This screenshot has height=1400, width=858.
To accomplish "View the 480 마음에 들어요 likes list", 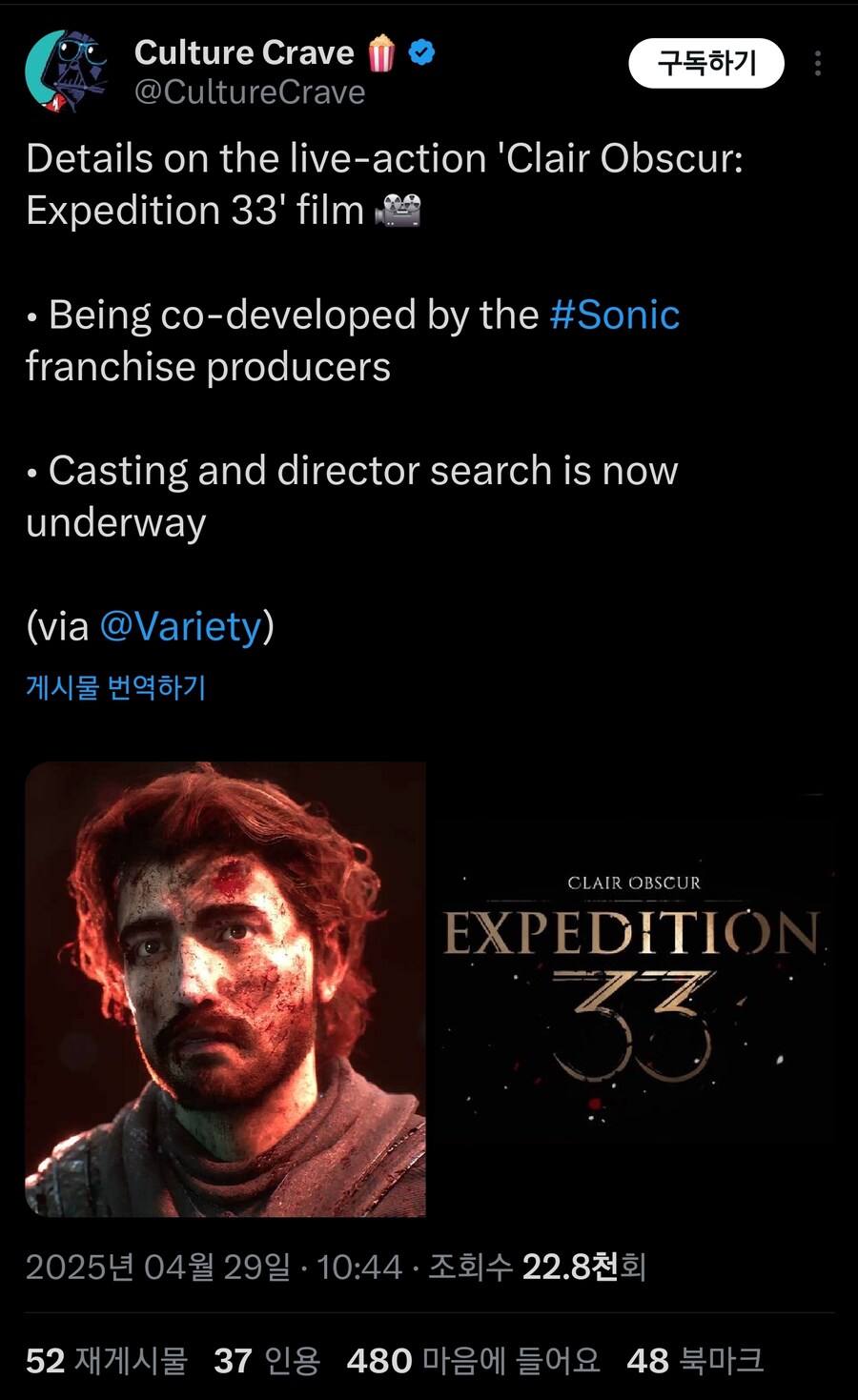I will coord(474,1360).
